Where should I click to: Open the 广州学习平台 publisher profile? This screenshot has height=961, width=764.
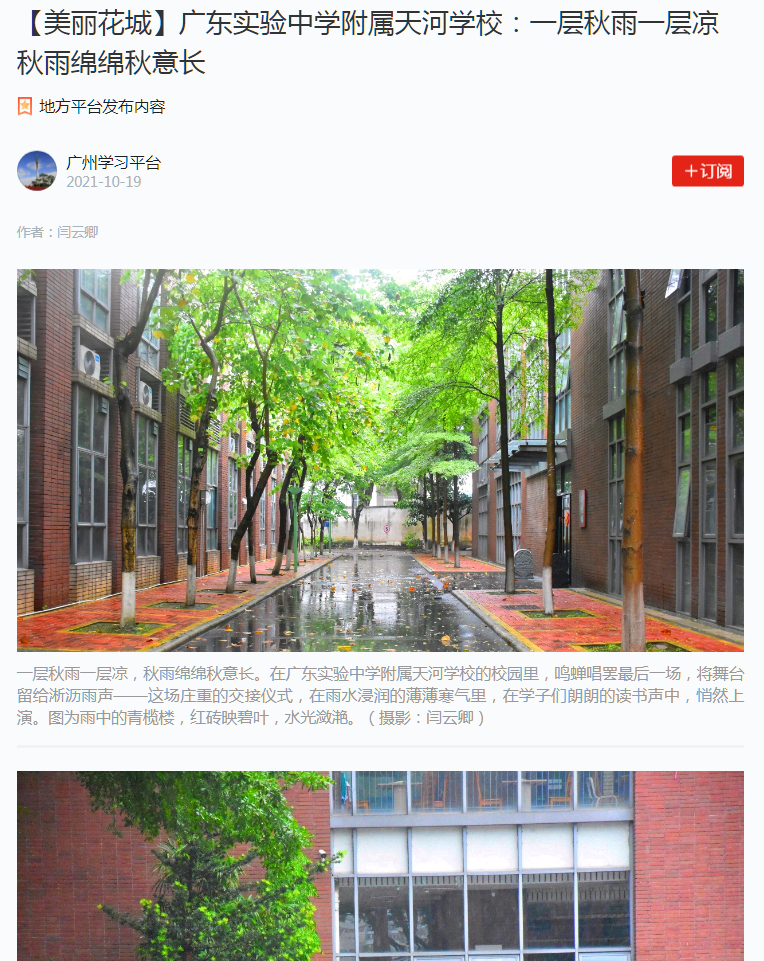point(113,163)
